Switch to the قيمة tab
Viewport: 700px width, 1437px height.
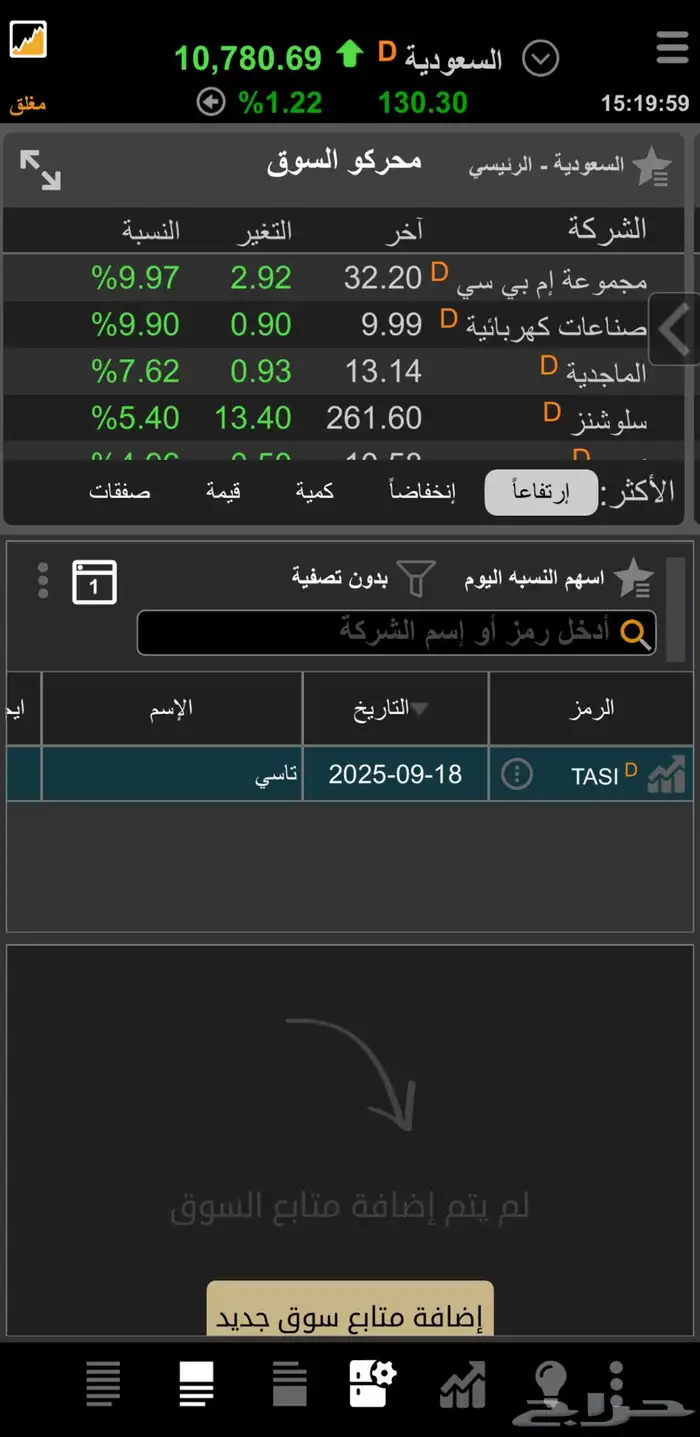223,492
